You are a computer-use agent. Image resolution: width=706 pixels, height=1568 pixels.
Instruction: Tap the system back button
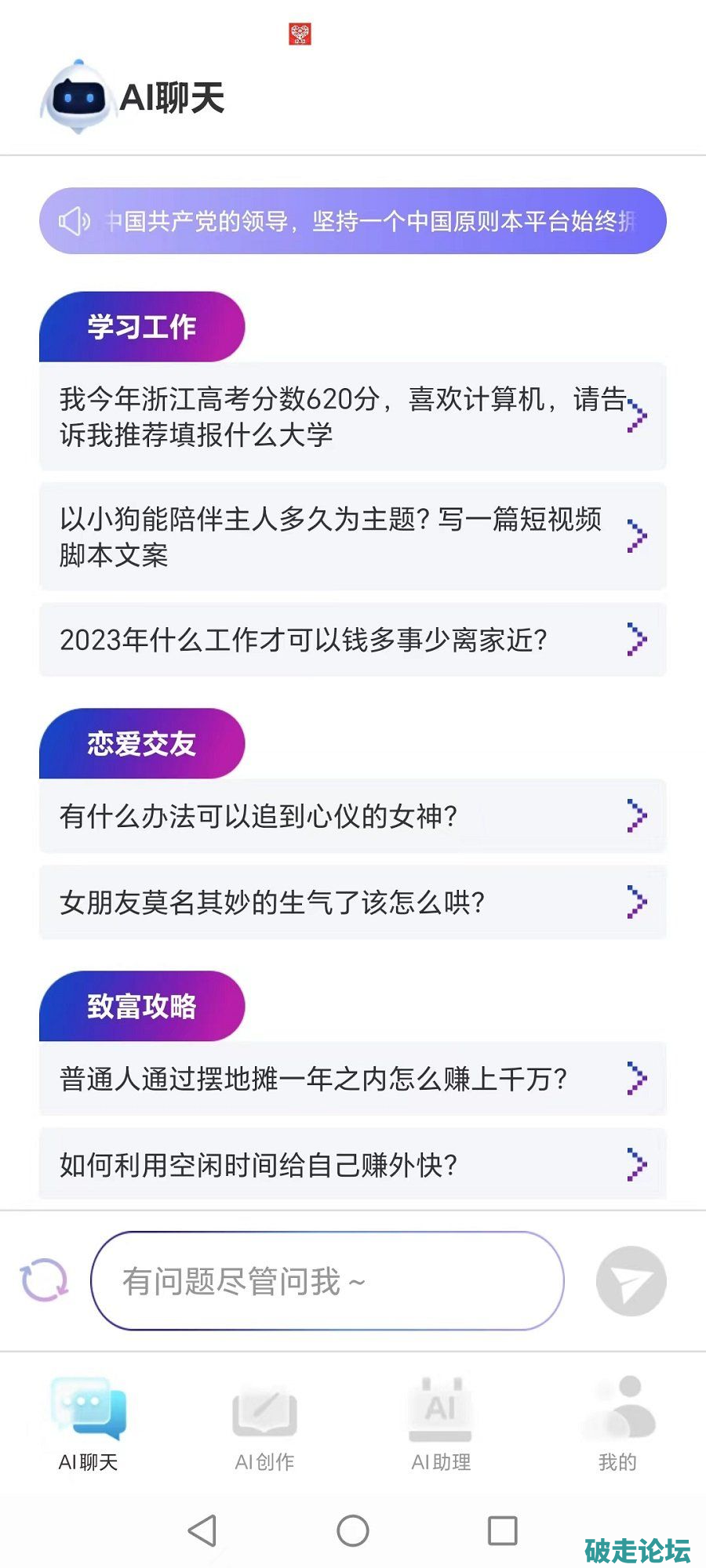[203, 1530]
